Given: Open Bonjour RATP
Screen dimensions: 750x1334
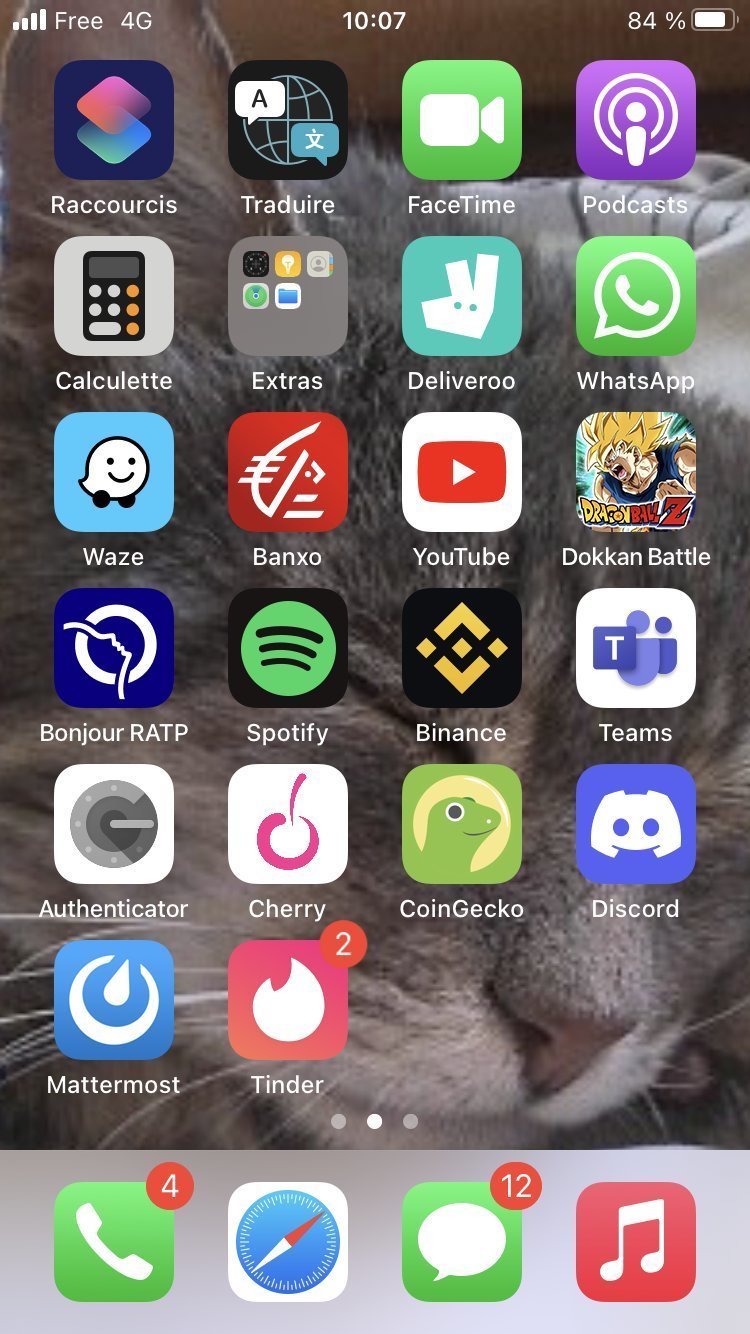Looking at the screenshot, I should [x=114, y=648].
